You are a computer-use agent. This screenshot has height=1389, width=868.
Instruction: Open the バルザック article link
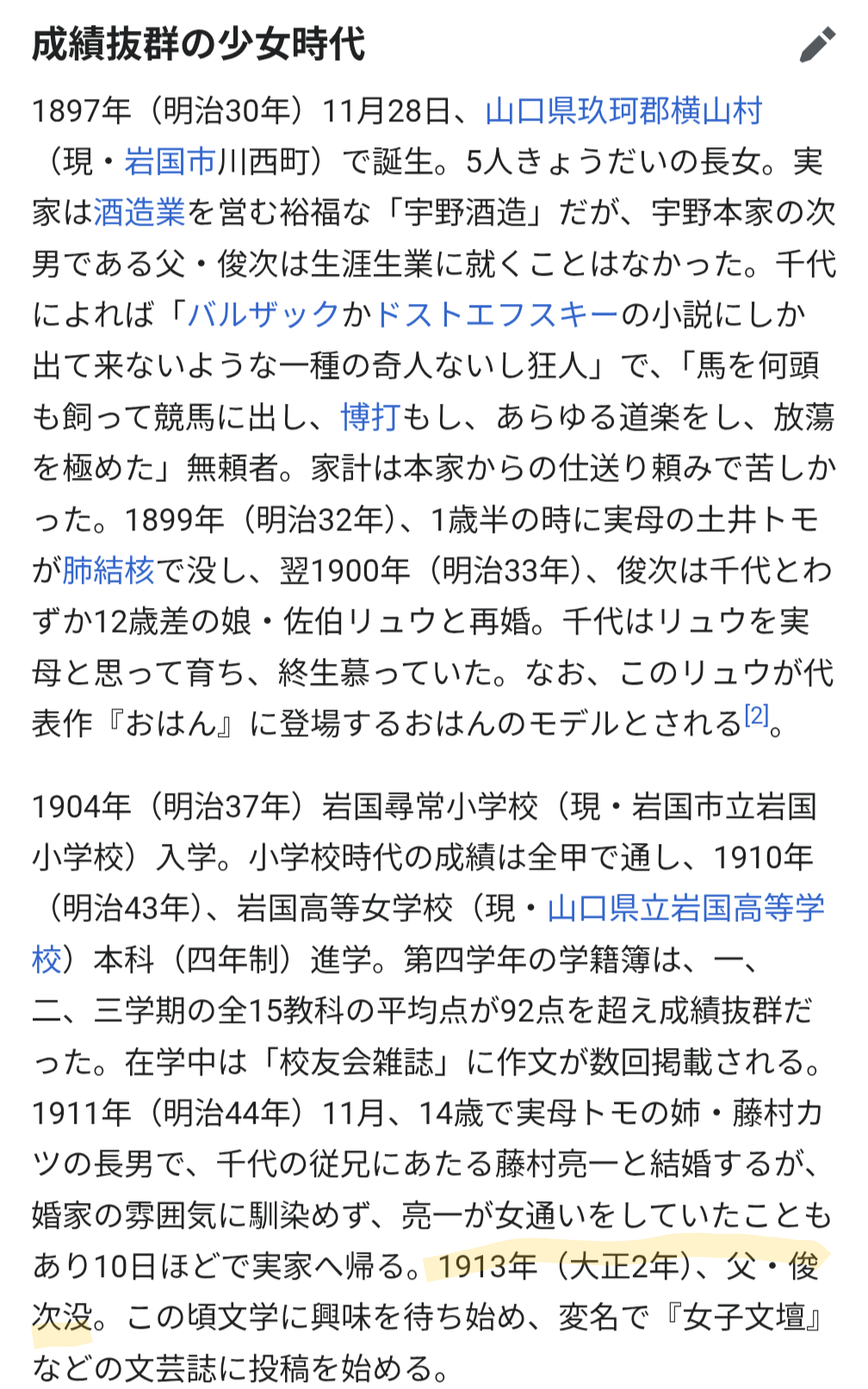[264, 315]
